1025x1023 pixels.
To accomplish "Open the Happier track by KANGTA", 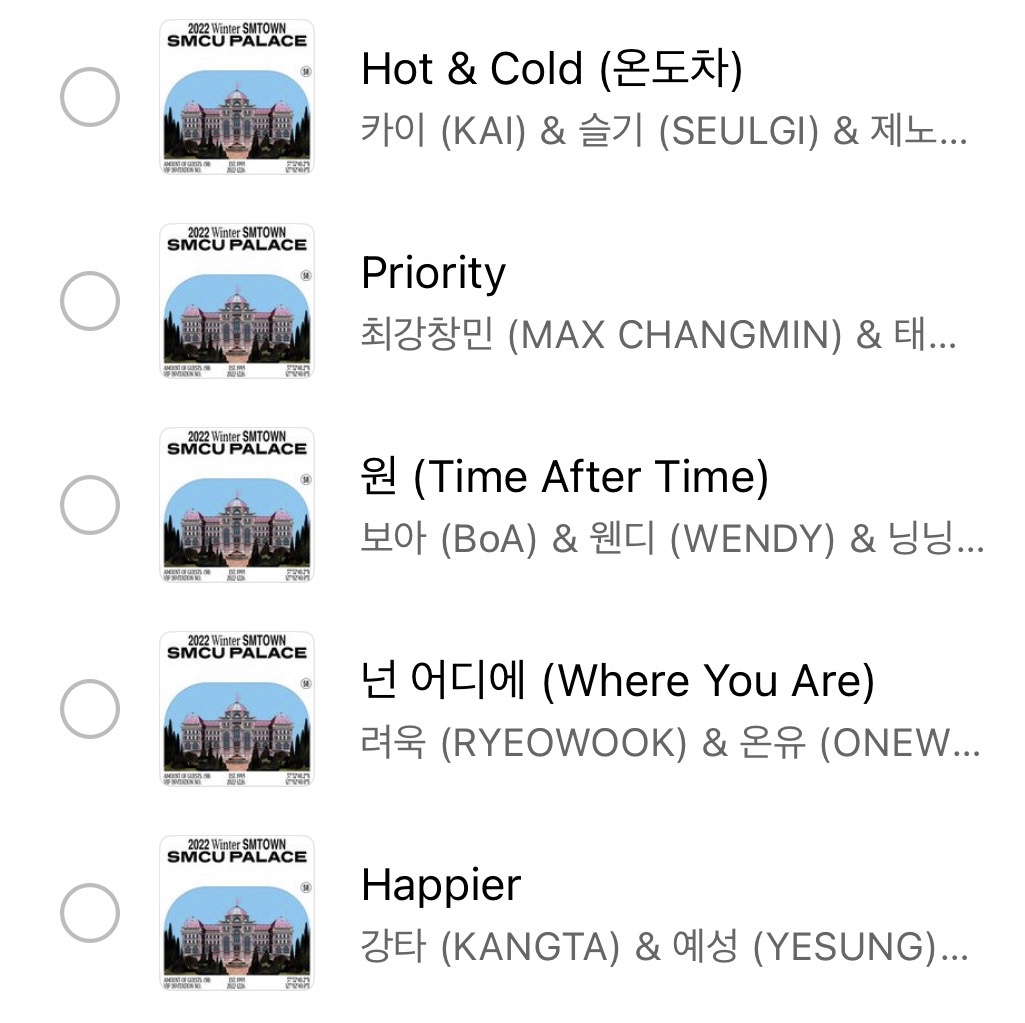I will [441, 885].
